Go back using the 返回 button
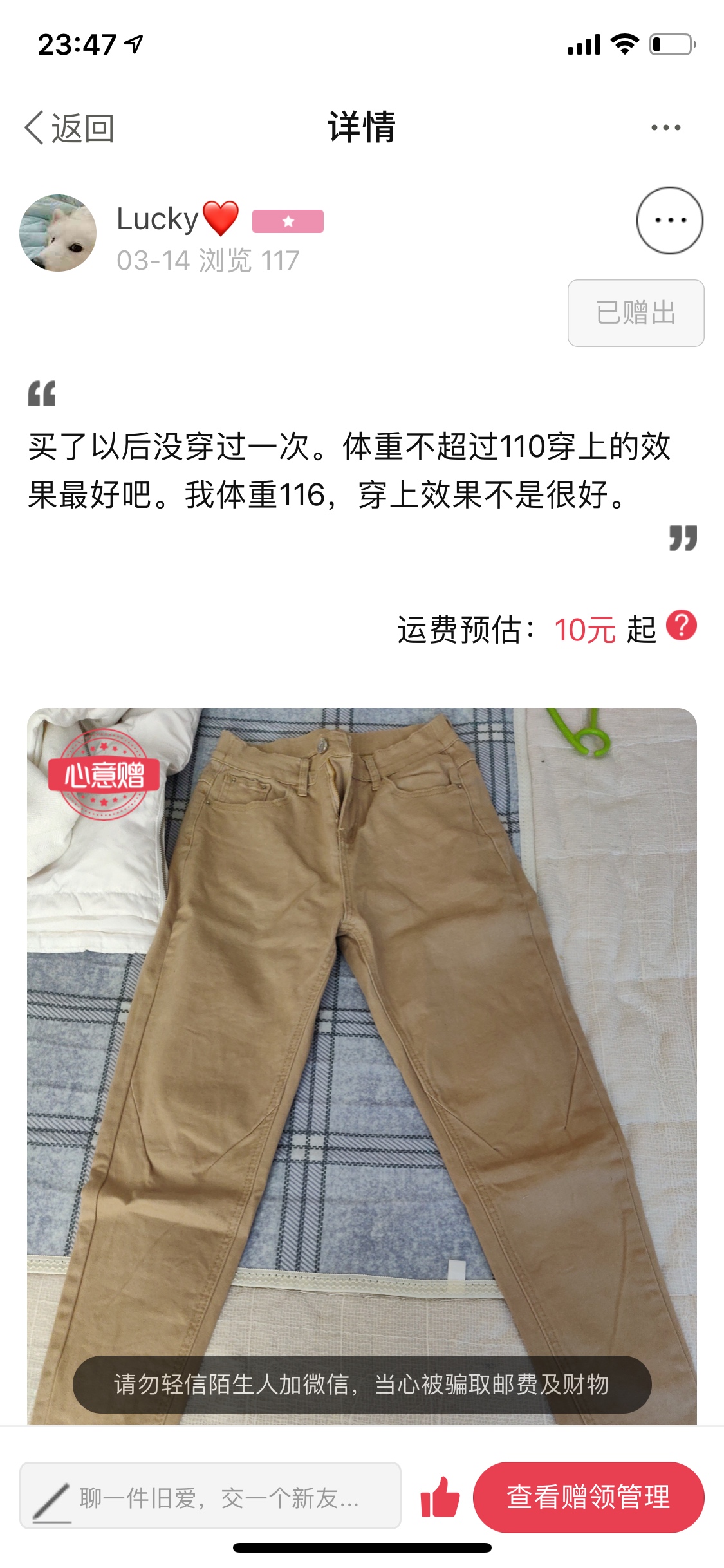724x1568 pixels. click(x=70, y=127)
